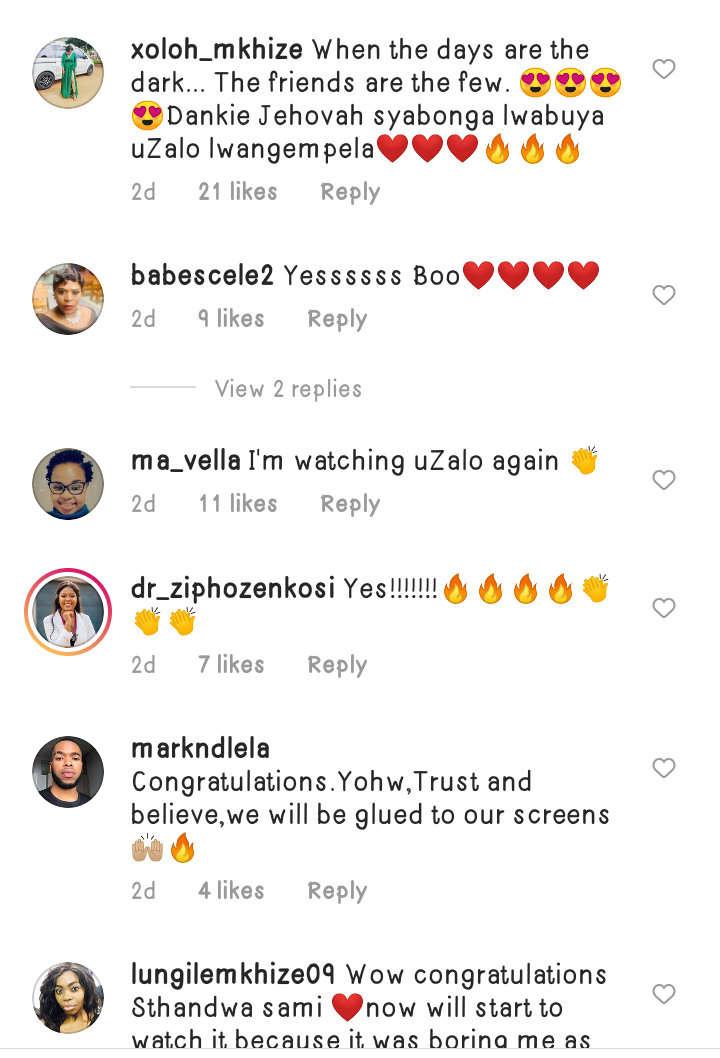Like dr_ziphozenkosi's comment
This screenshot has width=720, height=1058.
(664, 608)
